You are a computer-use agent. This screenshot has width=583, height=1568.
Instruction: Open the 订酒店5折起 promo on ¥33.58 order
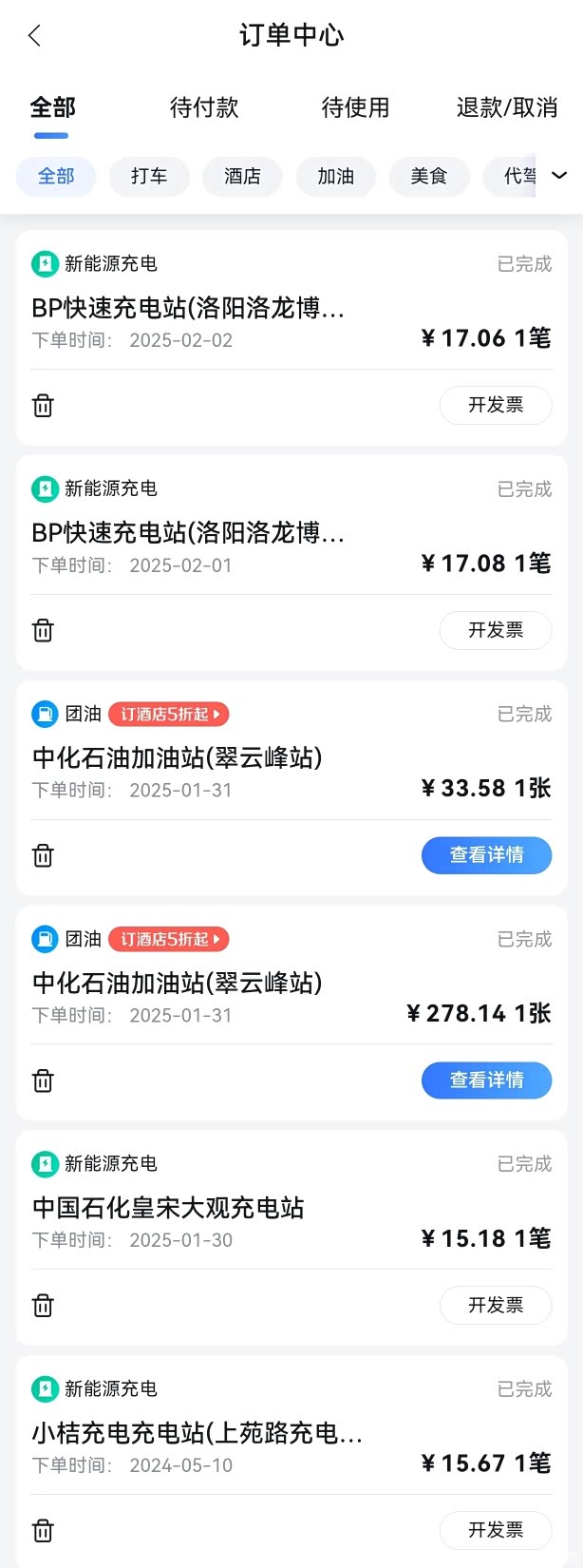click(169, 715)
